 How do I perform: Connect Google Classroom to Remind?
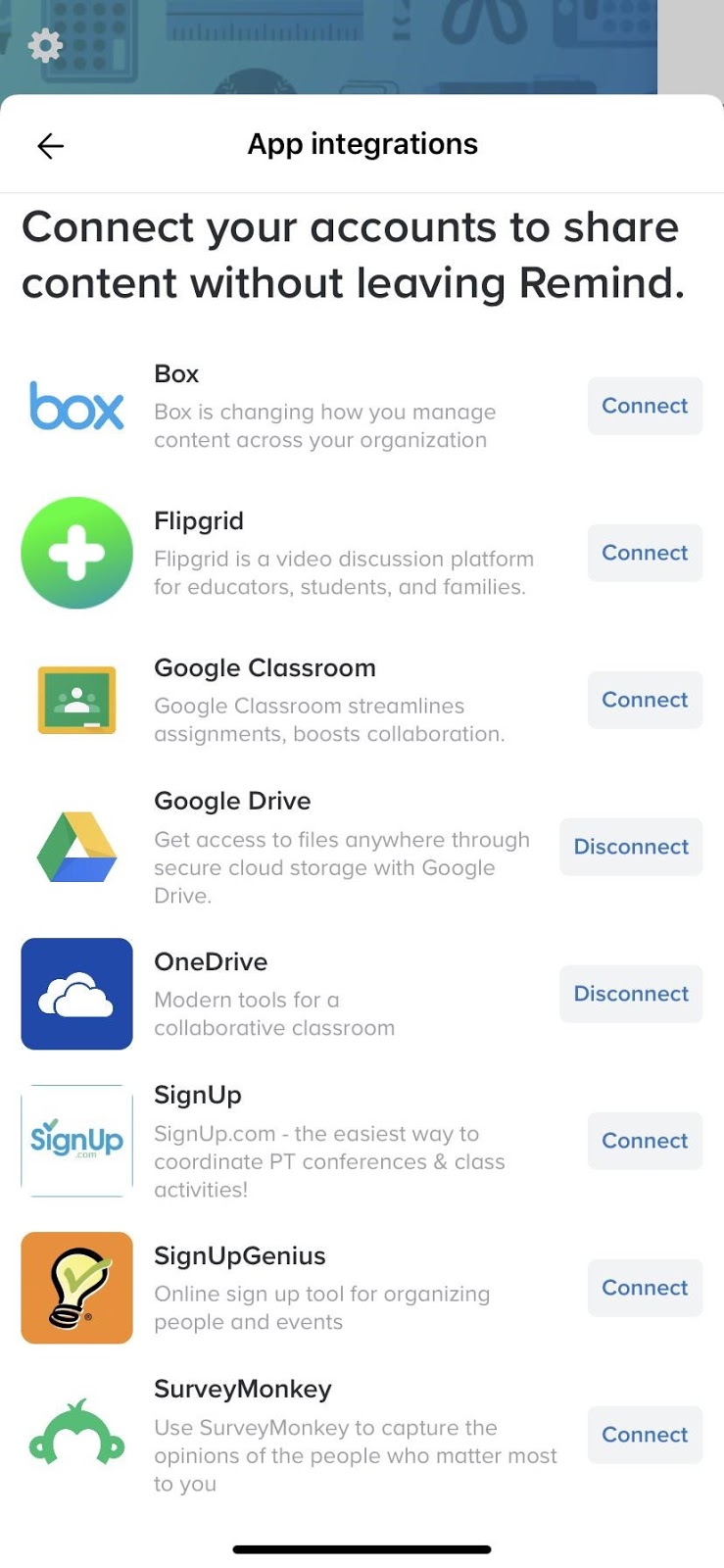tap(644, 700)
